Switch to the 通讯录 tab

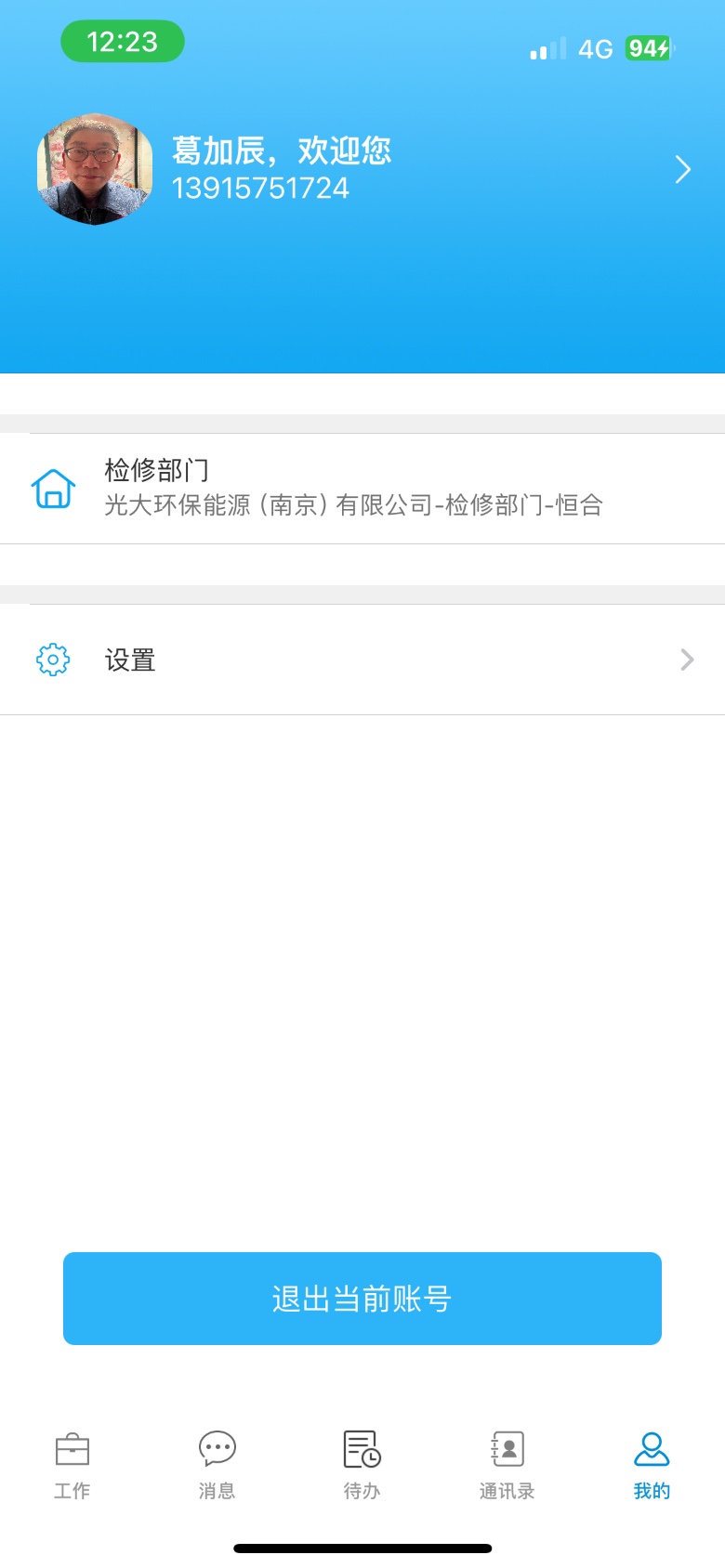[507, 1465]
